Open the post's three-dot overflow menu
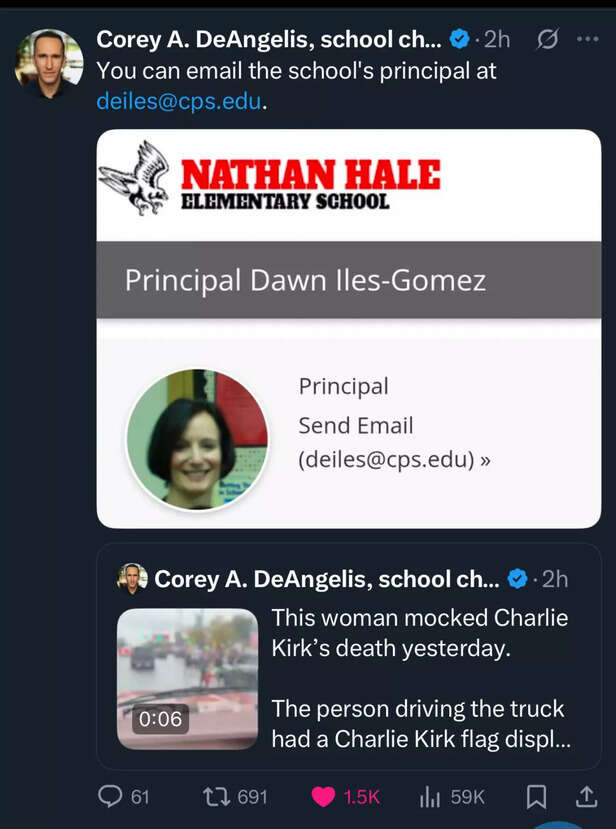Screen dimensions: 616x829 (x=587, y=40)
